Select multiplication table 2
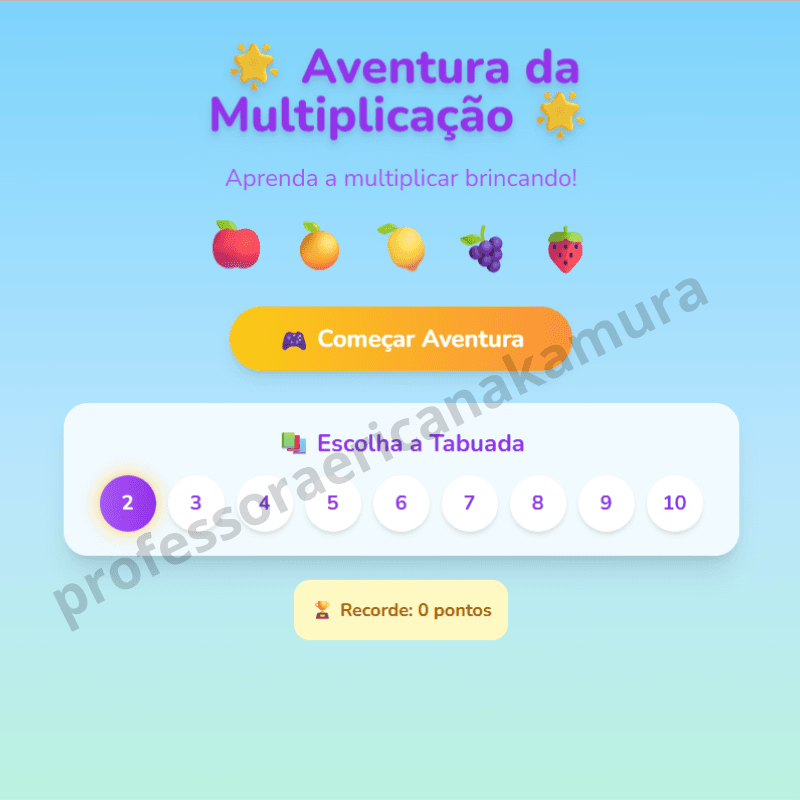The height and width of the screenshot is (800, 800). point(127,503)
